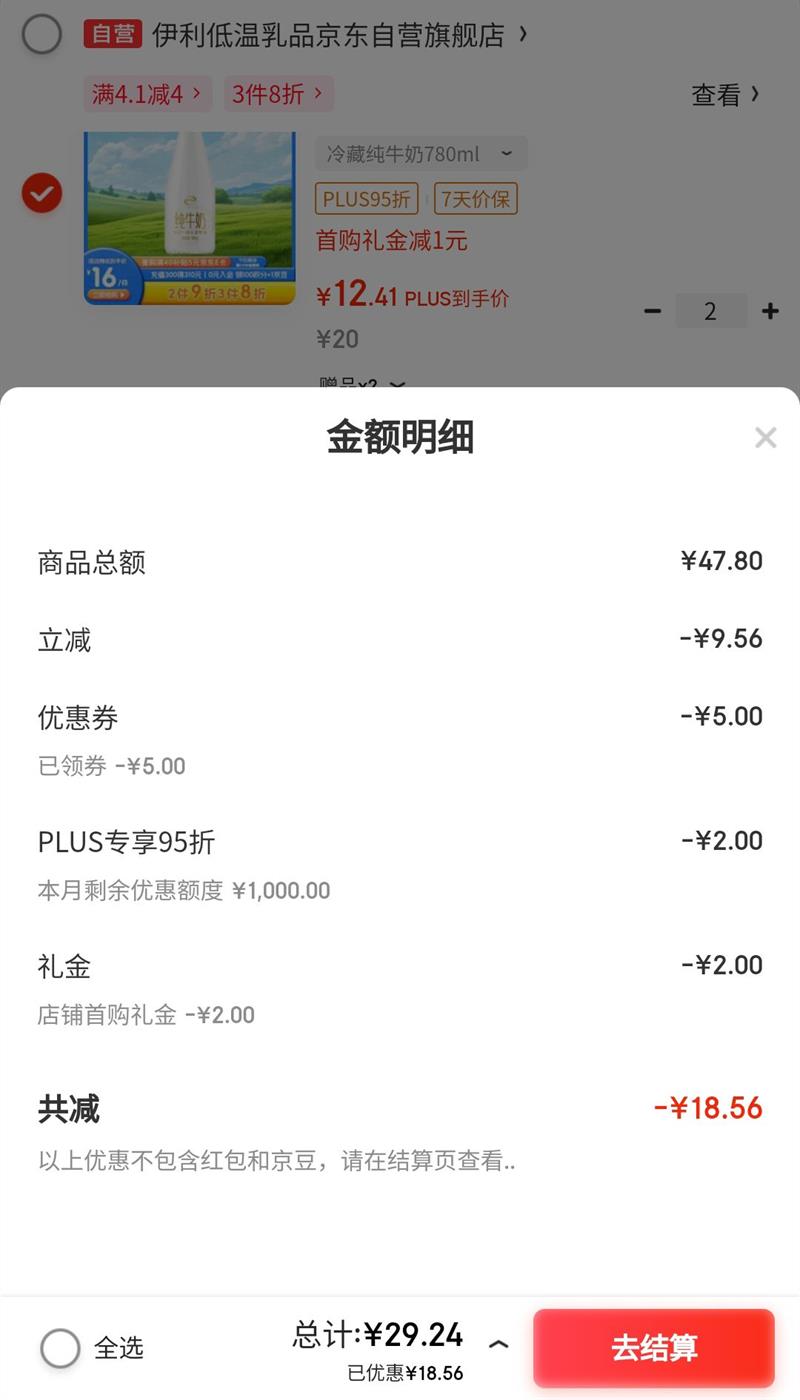
Task: Decrease milk quantity with the minus button
Action: (652, 311)
